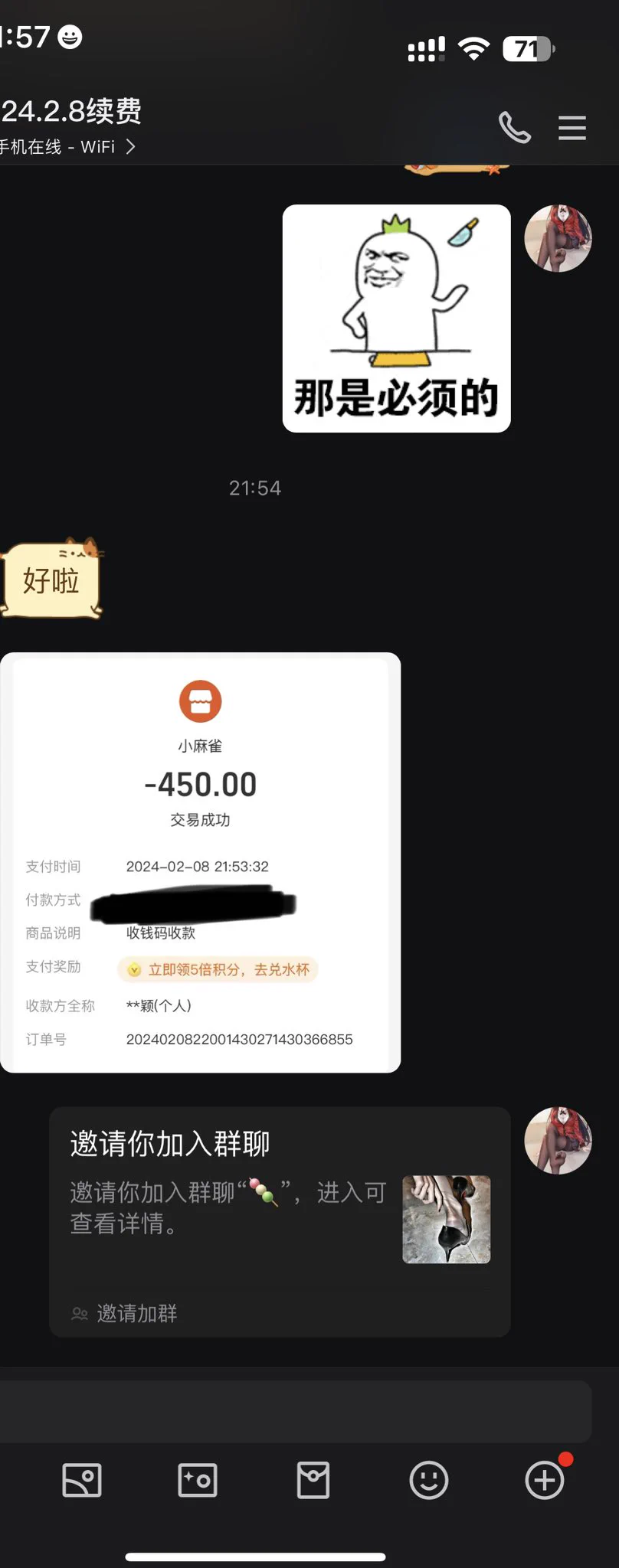Open the camera capture tool
Screen dimensions: 619x1568
(198, 1479)
